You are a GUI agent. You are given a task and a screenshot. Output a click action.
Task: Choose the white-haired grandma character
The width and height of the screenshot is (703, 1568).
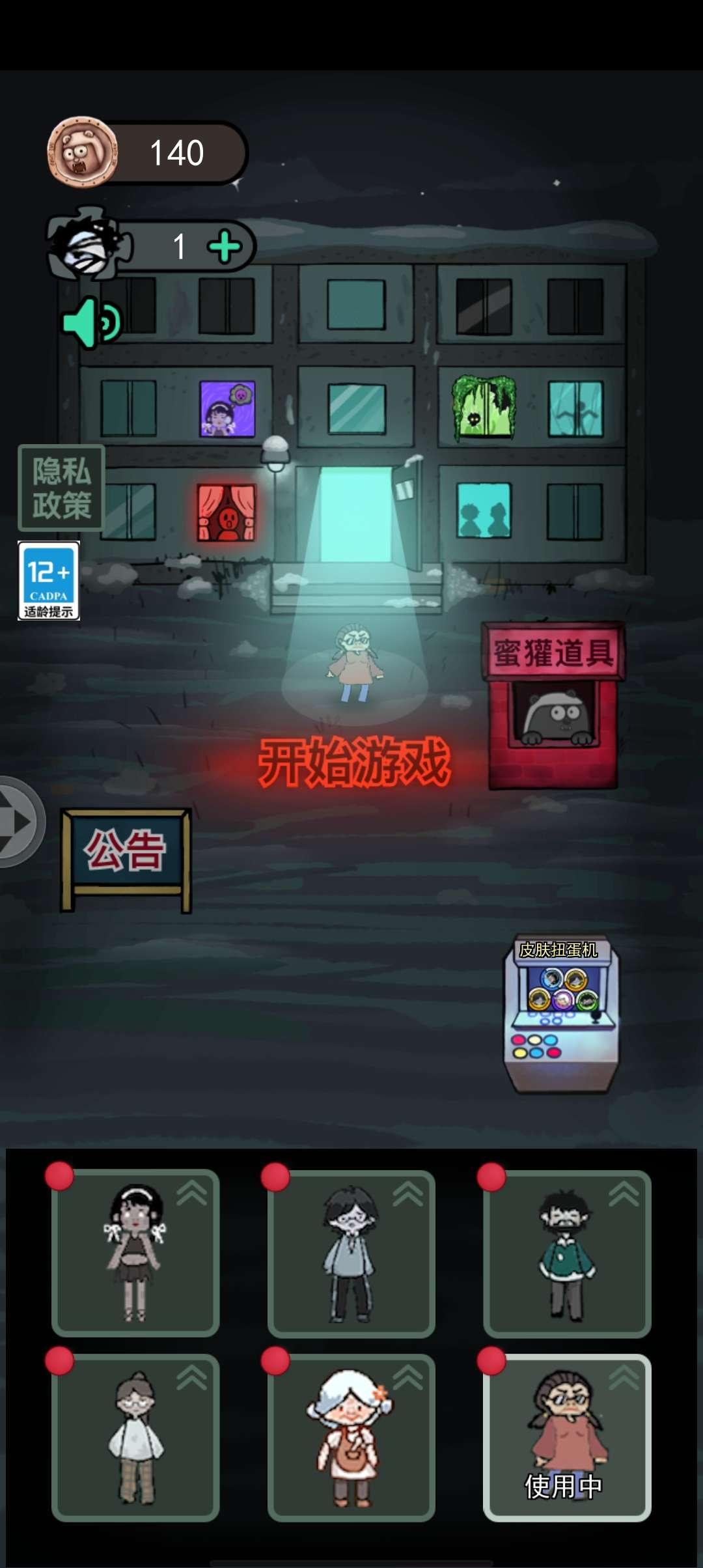(351, 1438)
